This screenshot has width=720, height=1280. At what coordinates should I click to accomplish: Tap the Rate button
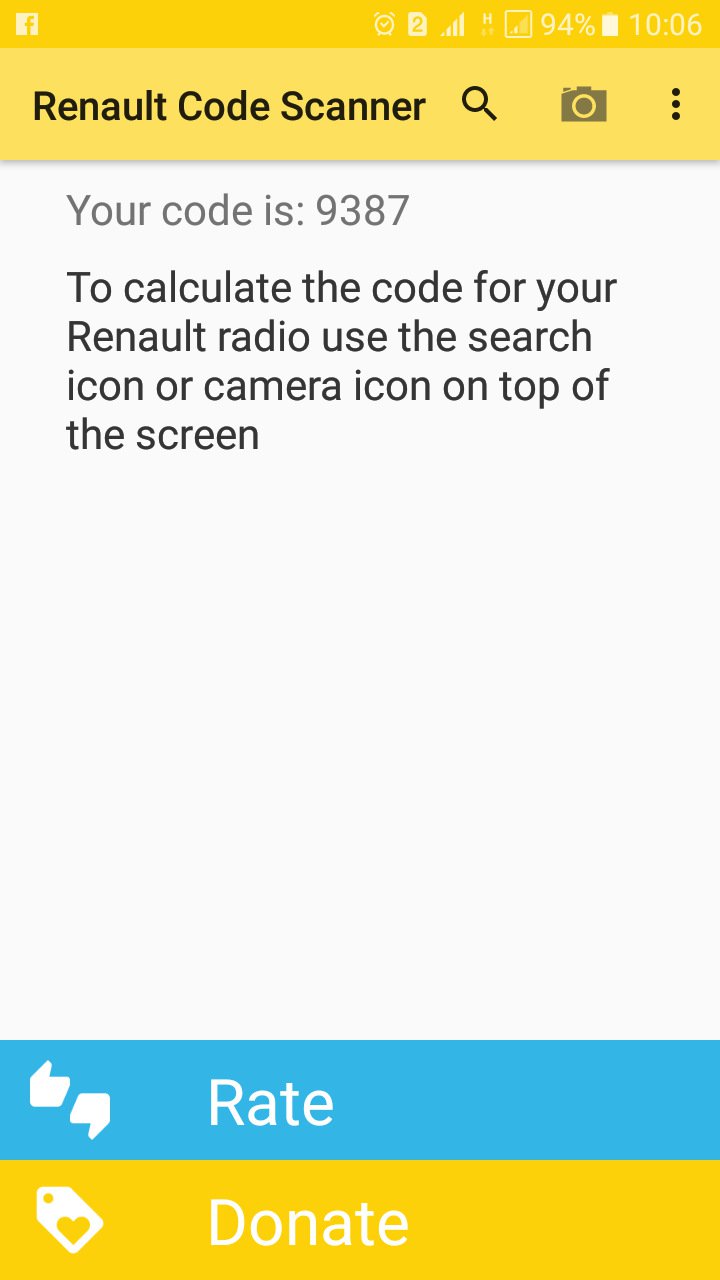click(x=360, y=1100)
